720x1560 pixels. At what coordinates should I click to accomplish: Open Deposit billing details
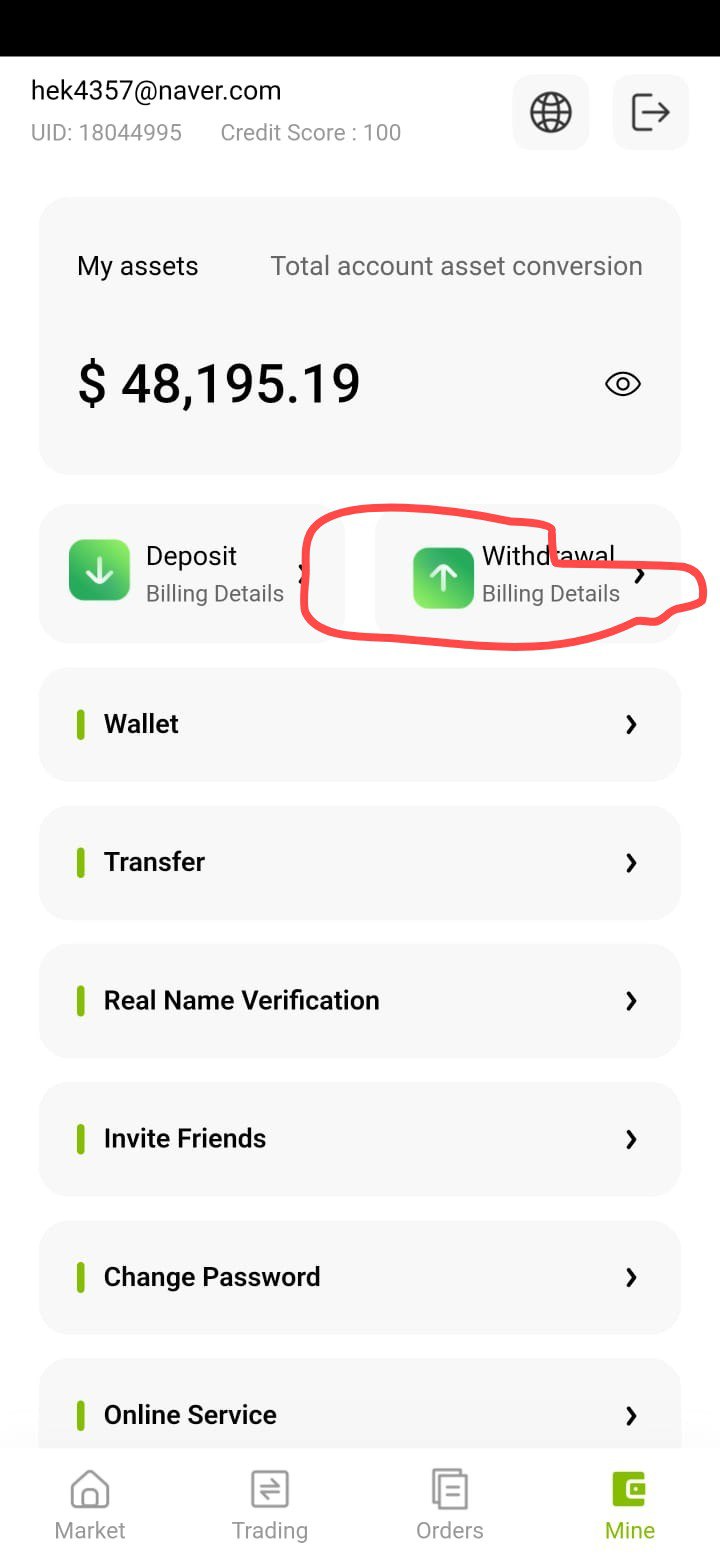(x=192, y=574)
